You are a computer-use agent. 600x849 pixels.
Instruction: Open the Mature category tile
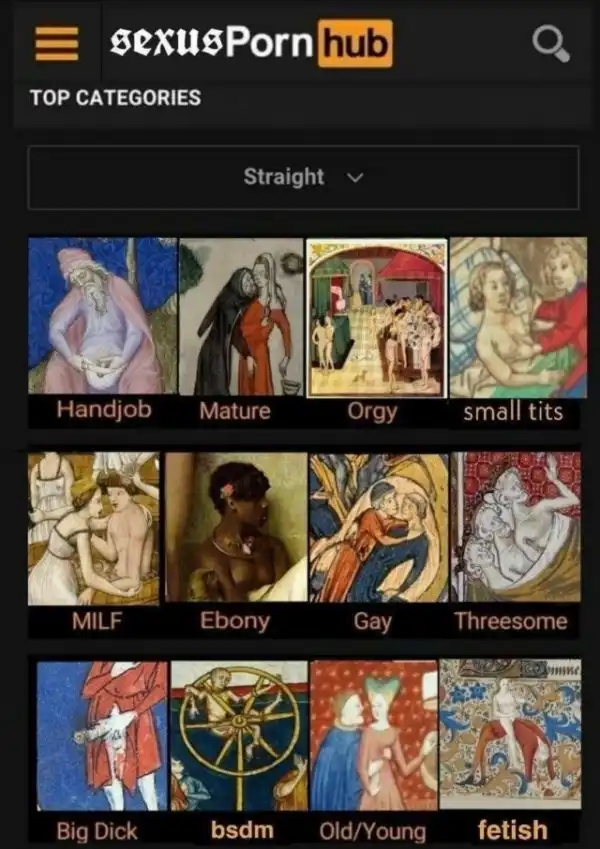tap(238, 330)
